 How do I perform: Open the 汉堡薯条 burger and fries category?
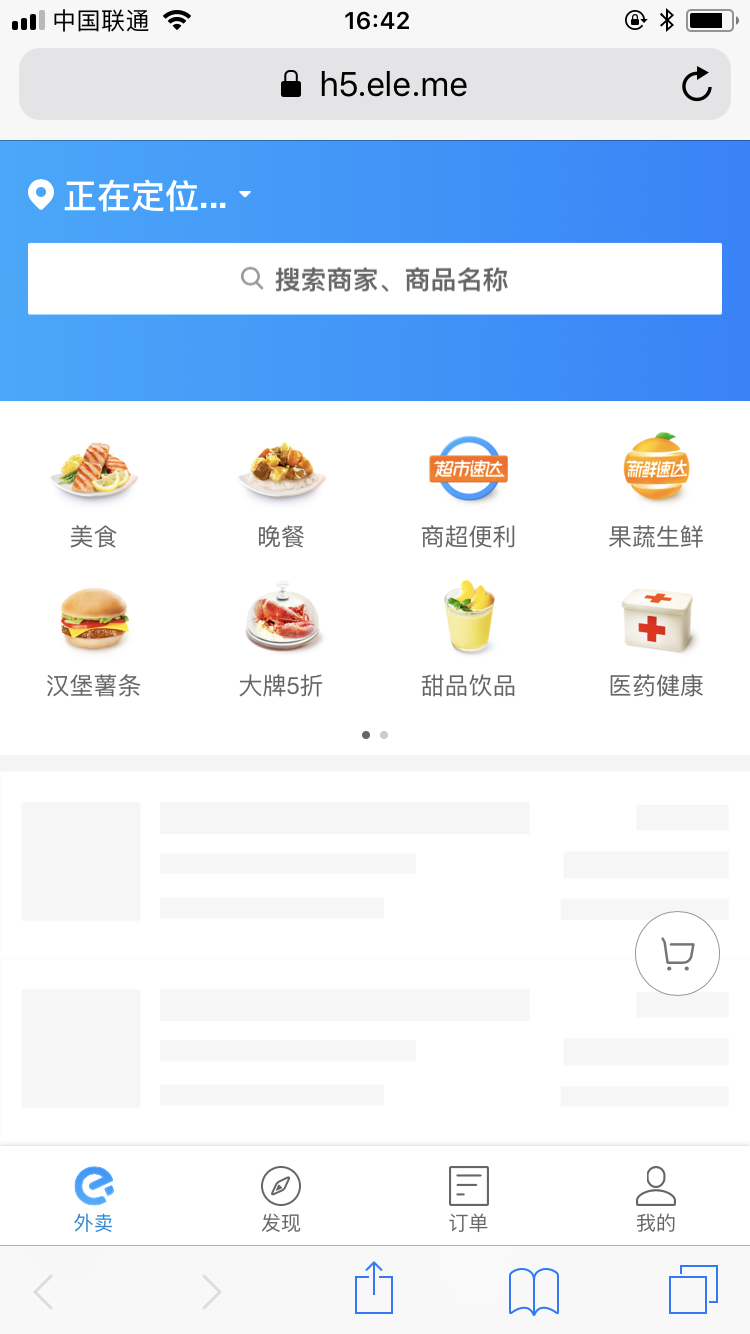click(x=94, y=640)
